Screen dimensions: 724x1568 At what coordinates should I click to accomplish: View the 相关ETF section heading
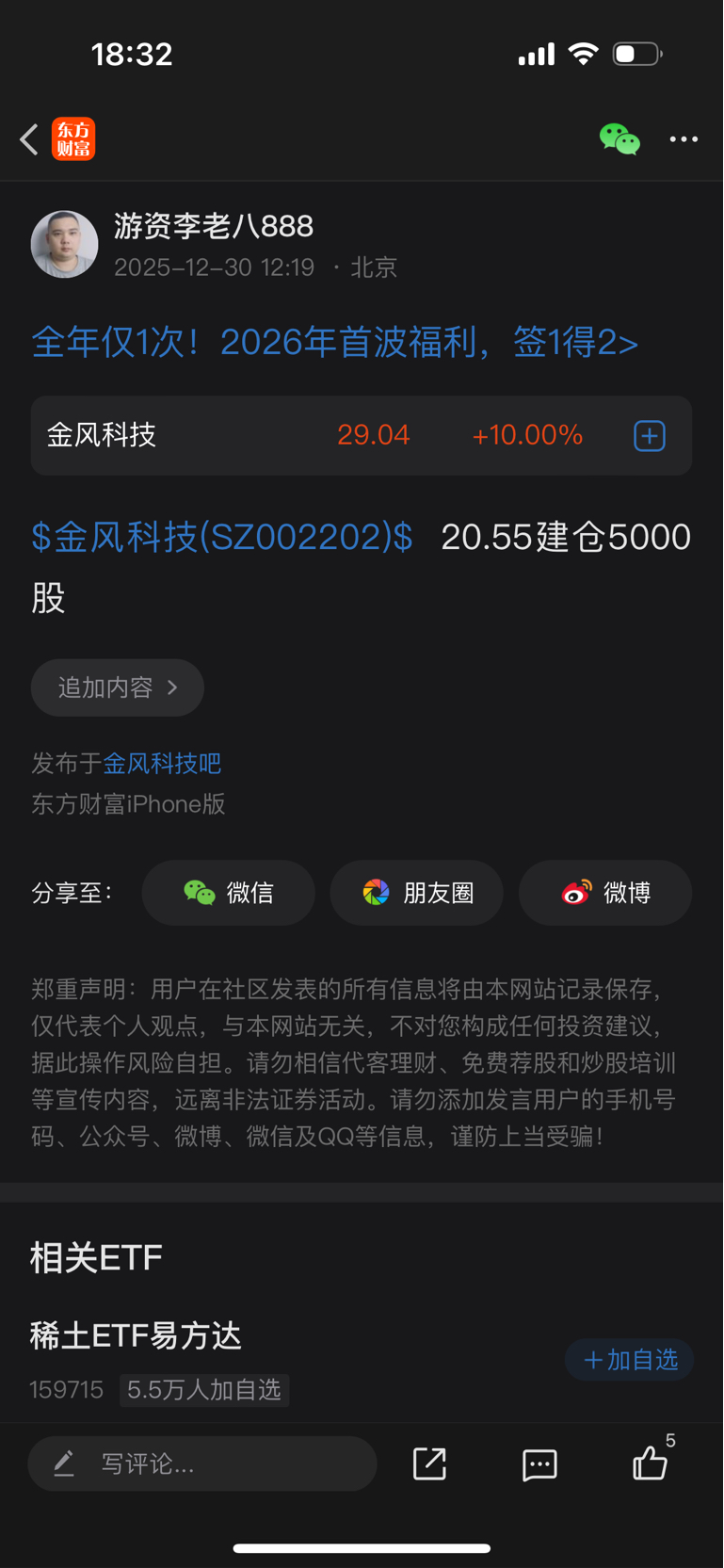(95, 1256)
